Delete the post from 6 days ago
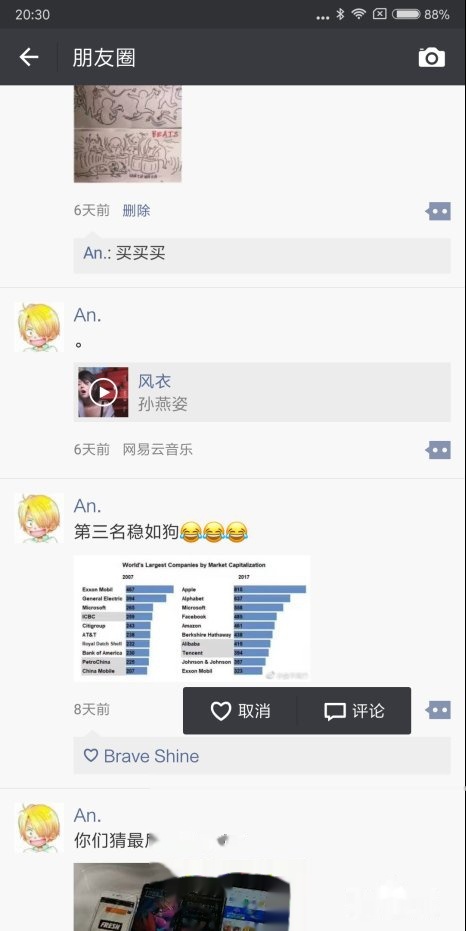 (x=136, y=210)
